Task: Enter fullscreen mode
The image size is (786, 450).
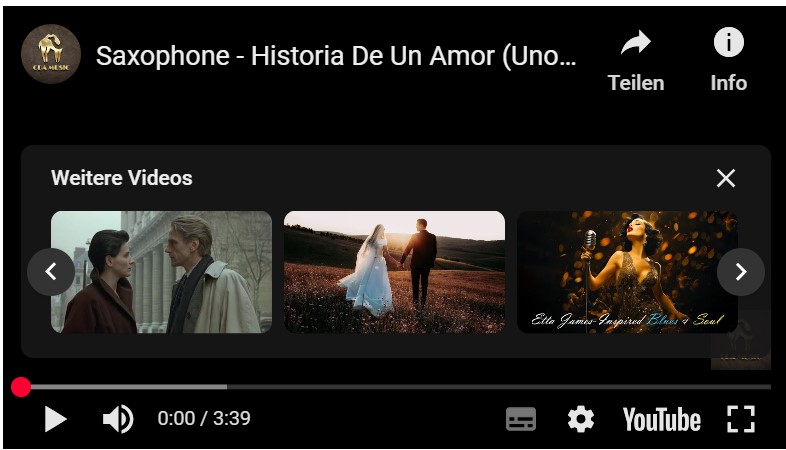Action: [740, 419]
